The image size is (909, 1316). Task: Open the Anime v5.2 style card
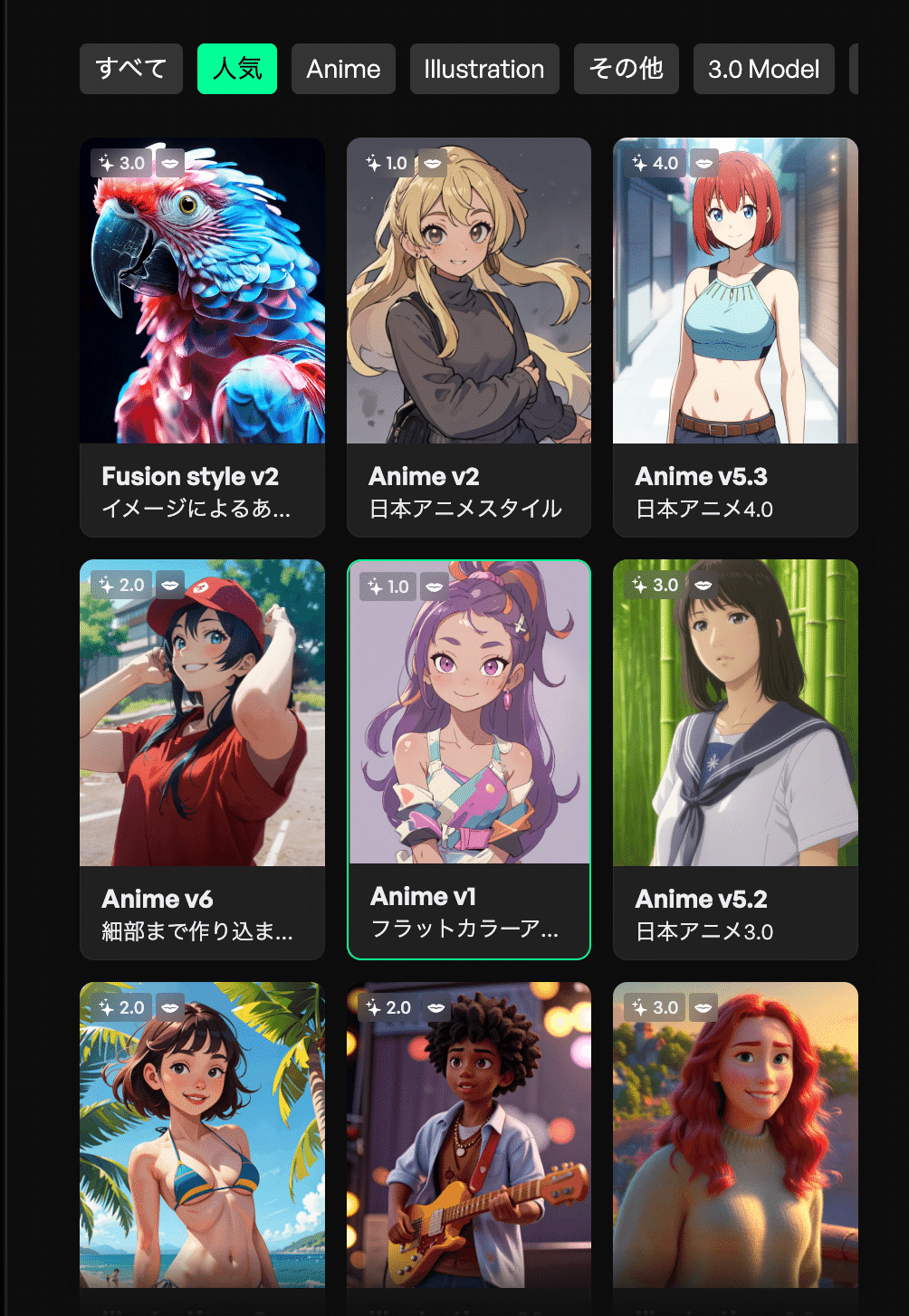(x=735, y=758)
